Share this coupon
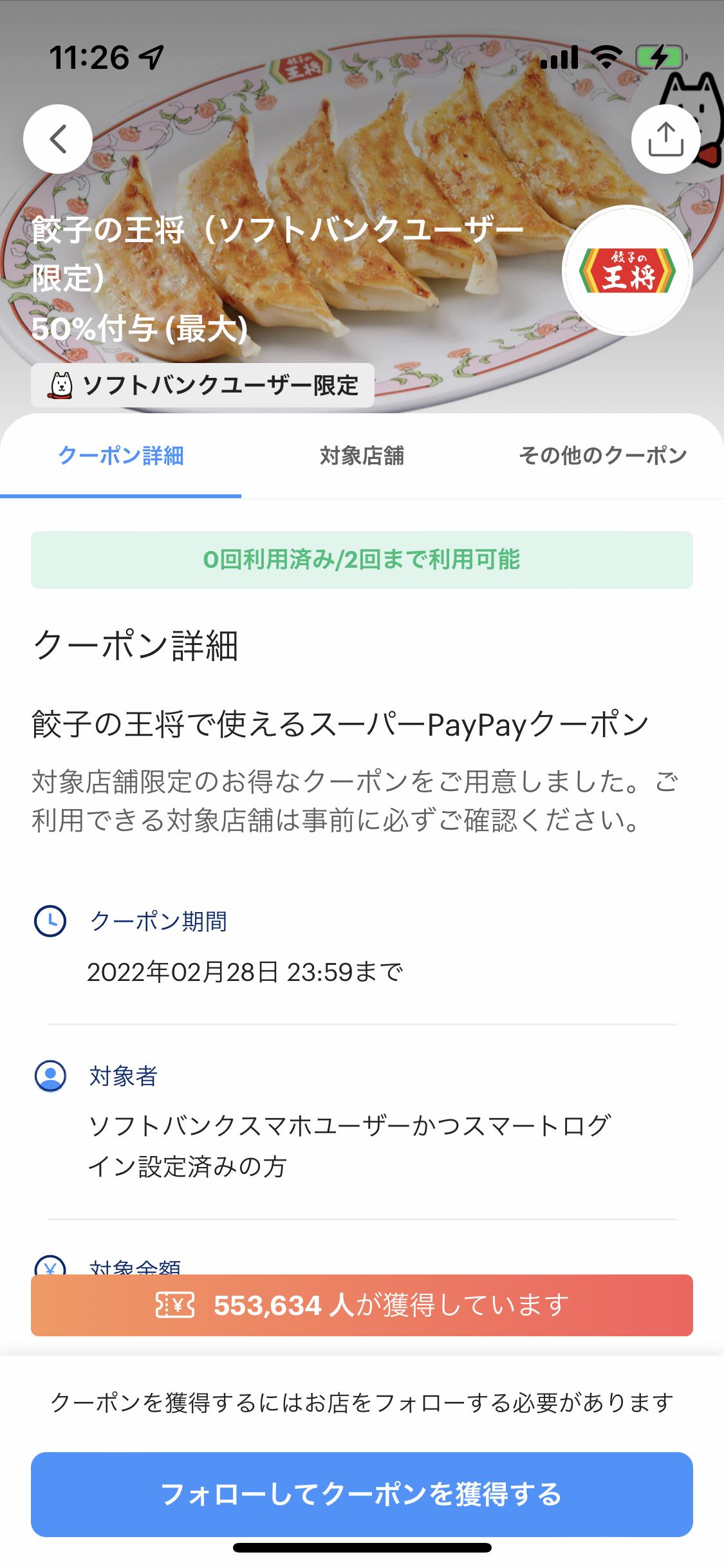Viewport: 724px width, 1568px height. point(665,138)
